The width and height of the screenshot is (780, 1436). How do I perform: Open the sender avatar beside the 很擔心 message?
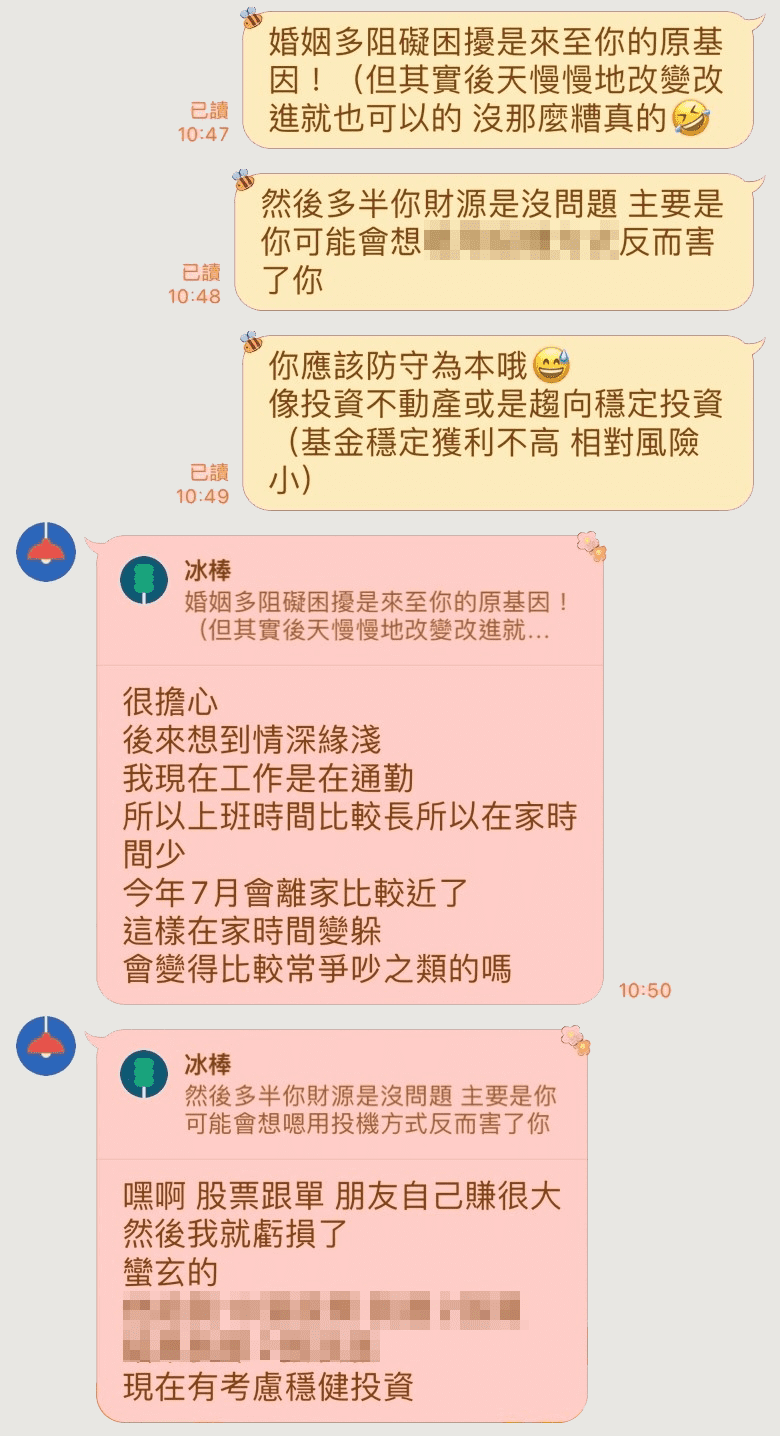46,552
